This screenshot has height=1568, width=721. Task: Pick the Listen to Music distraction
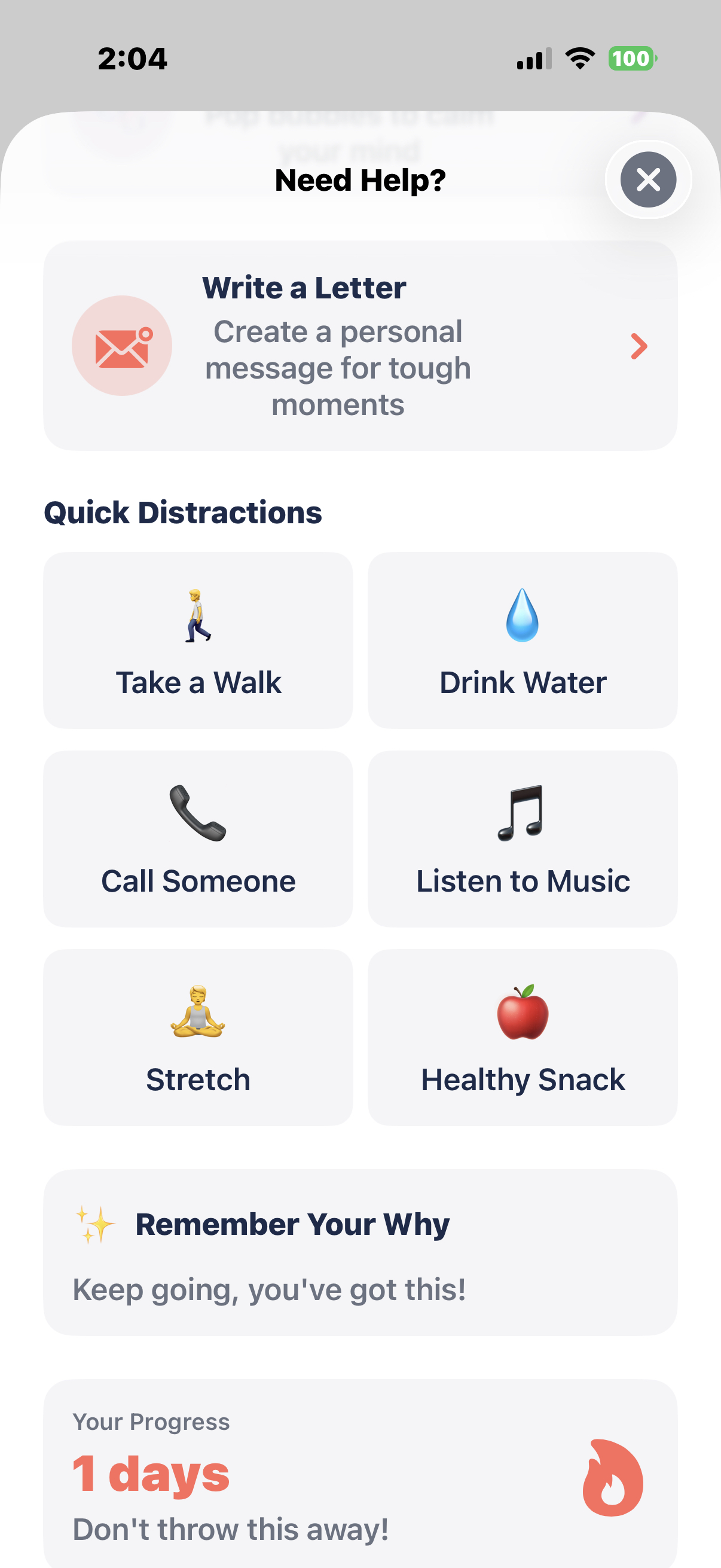523,839
